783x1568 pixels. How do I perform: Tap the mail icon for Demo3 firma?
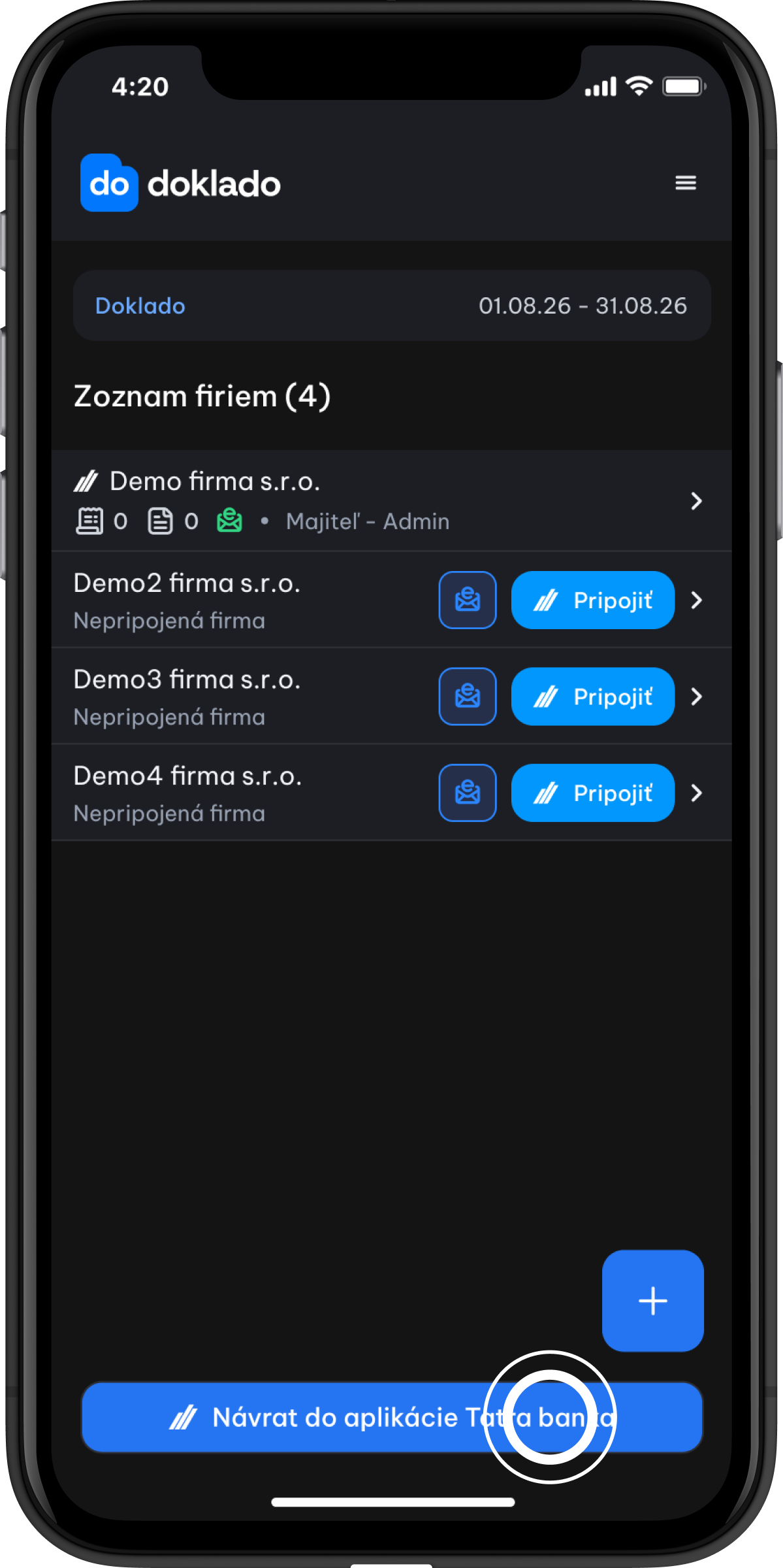[468, 696]
